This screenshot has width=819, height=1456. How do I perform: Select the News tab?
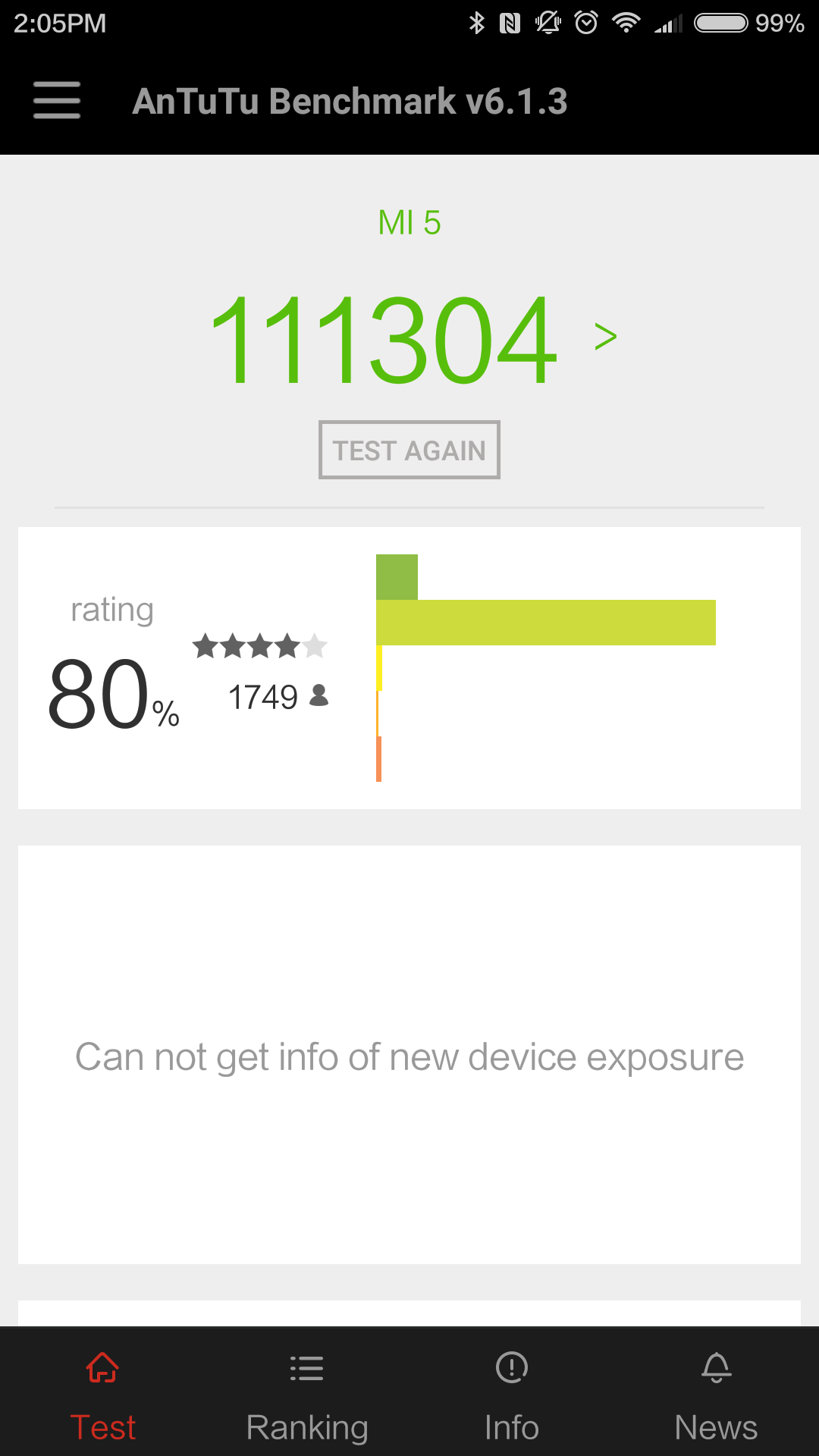point(716,1395)
